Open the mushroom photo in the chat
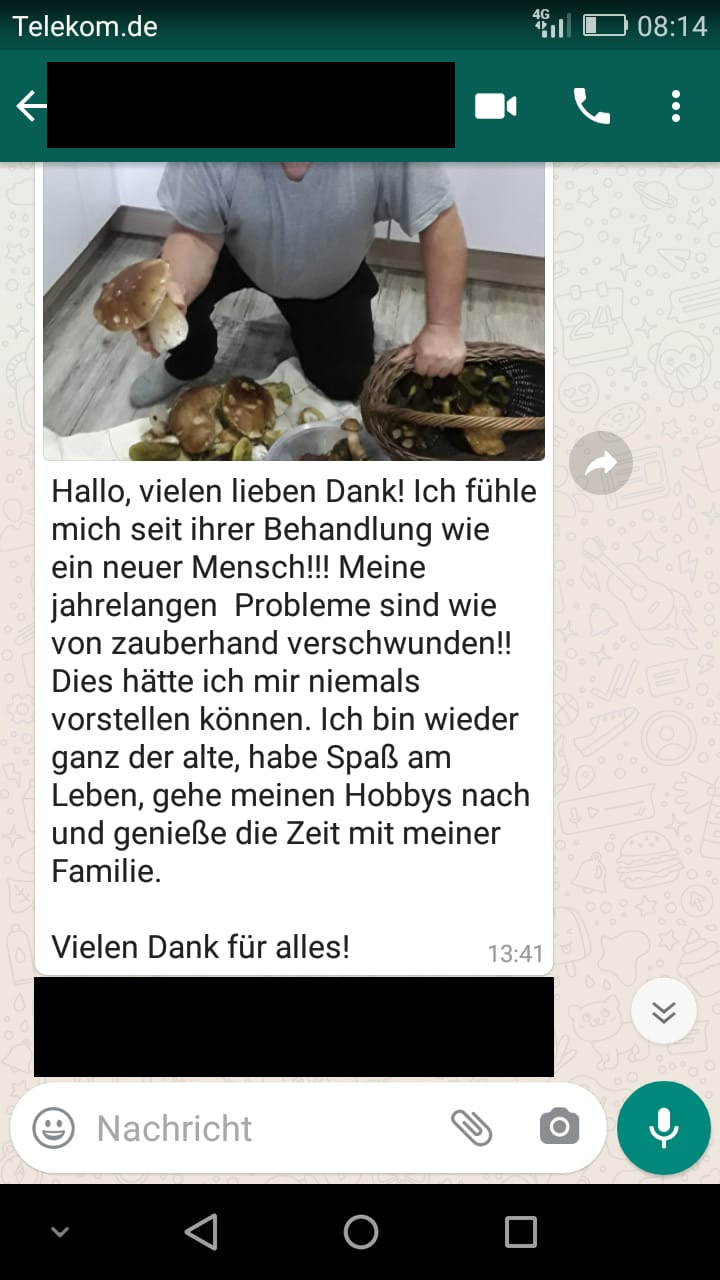This screenshot has height=1280, width=720. pos(294,310)
